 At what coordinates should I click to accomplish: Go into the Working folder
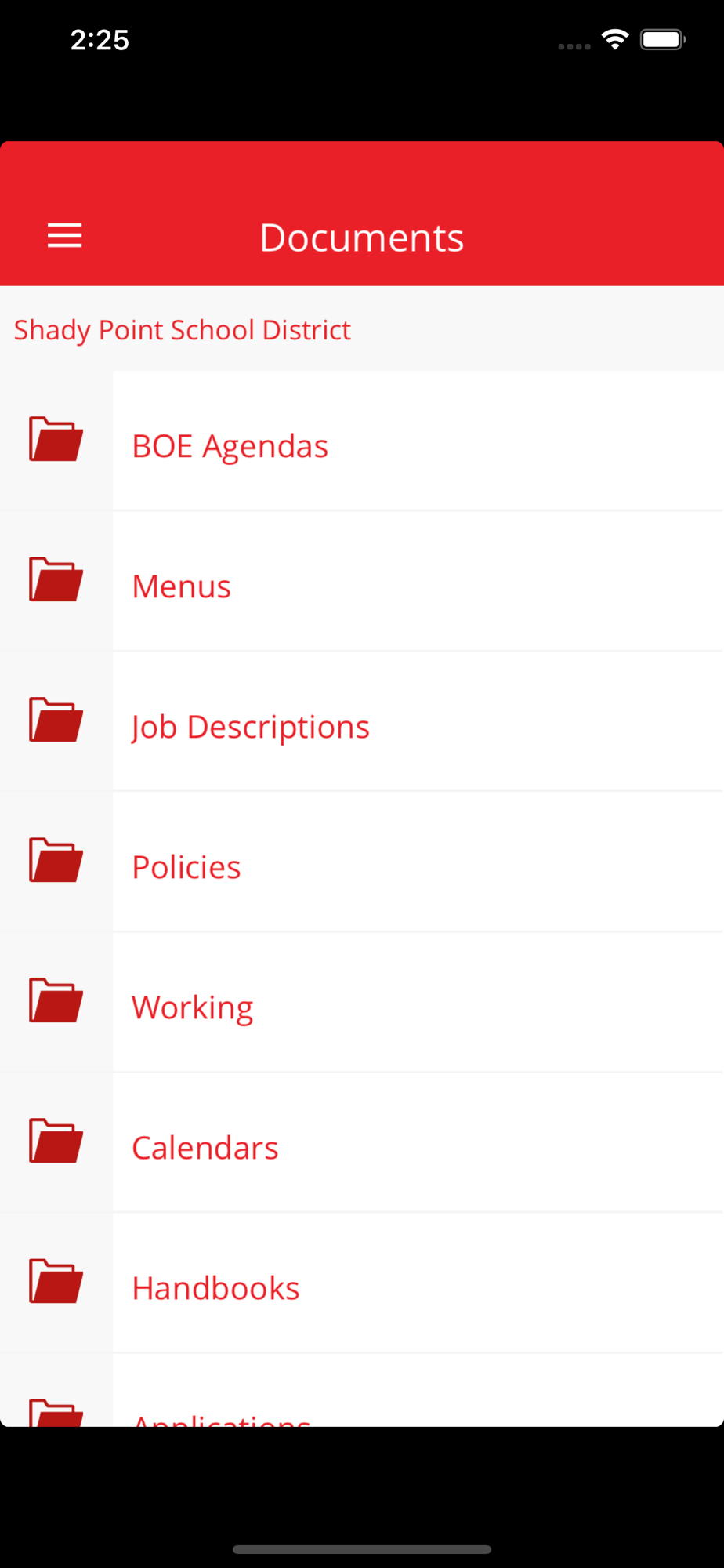[193, 1007]
